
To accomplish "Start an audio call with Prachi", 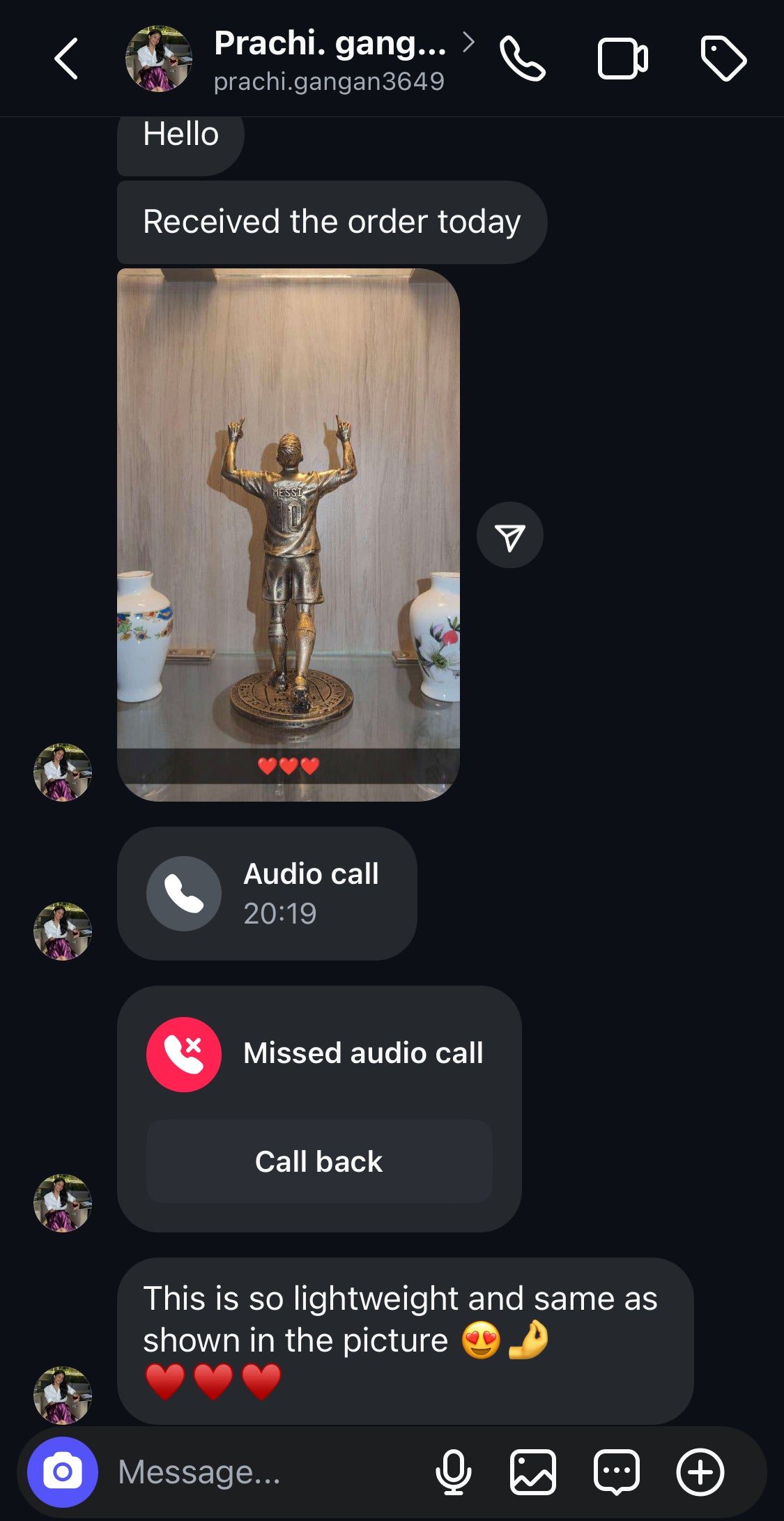I will click(x=523, y=59).
